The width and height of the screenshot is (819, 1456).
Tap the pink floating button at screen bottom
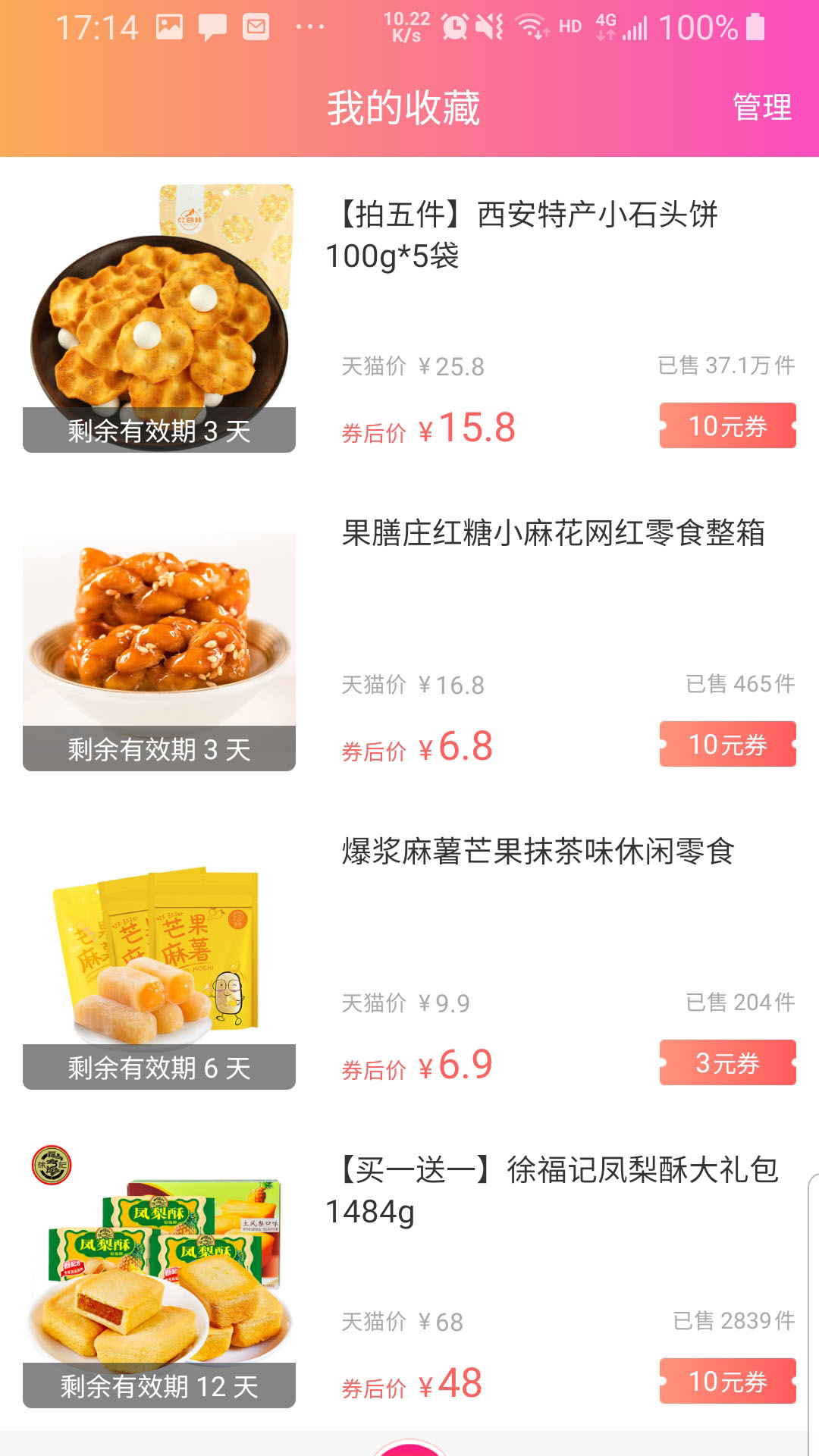coord(409,1448)
